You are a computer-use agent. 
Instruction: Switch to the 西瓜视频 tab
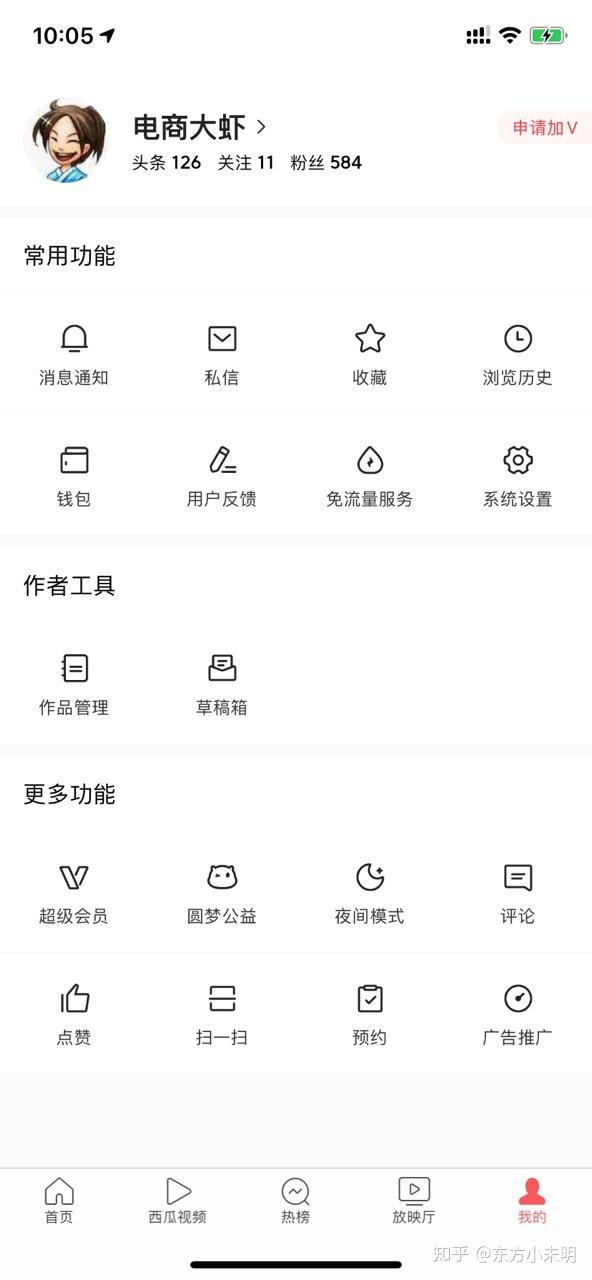[x=178, y=1201]
